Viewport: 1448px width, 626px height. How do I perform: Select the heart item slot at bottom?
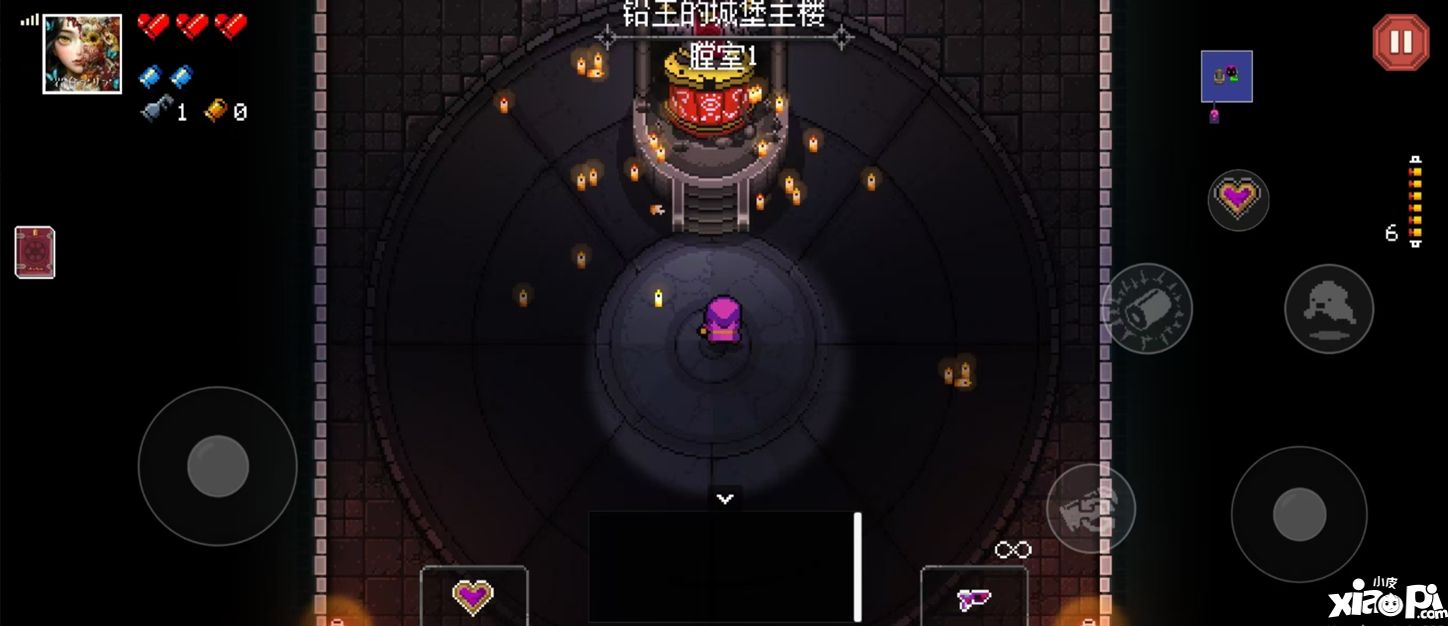[473, 597]
